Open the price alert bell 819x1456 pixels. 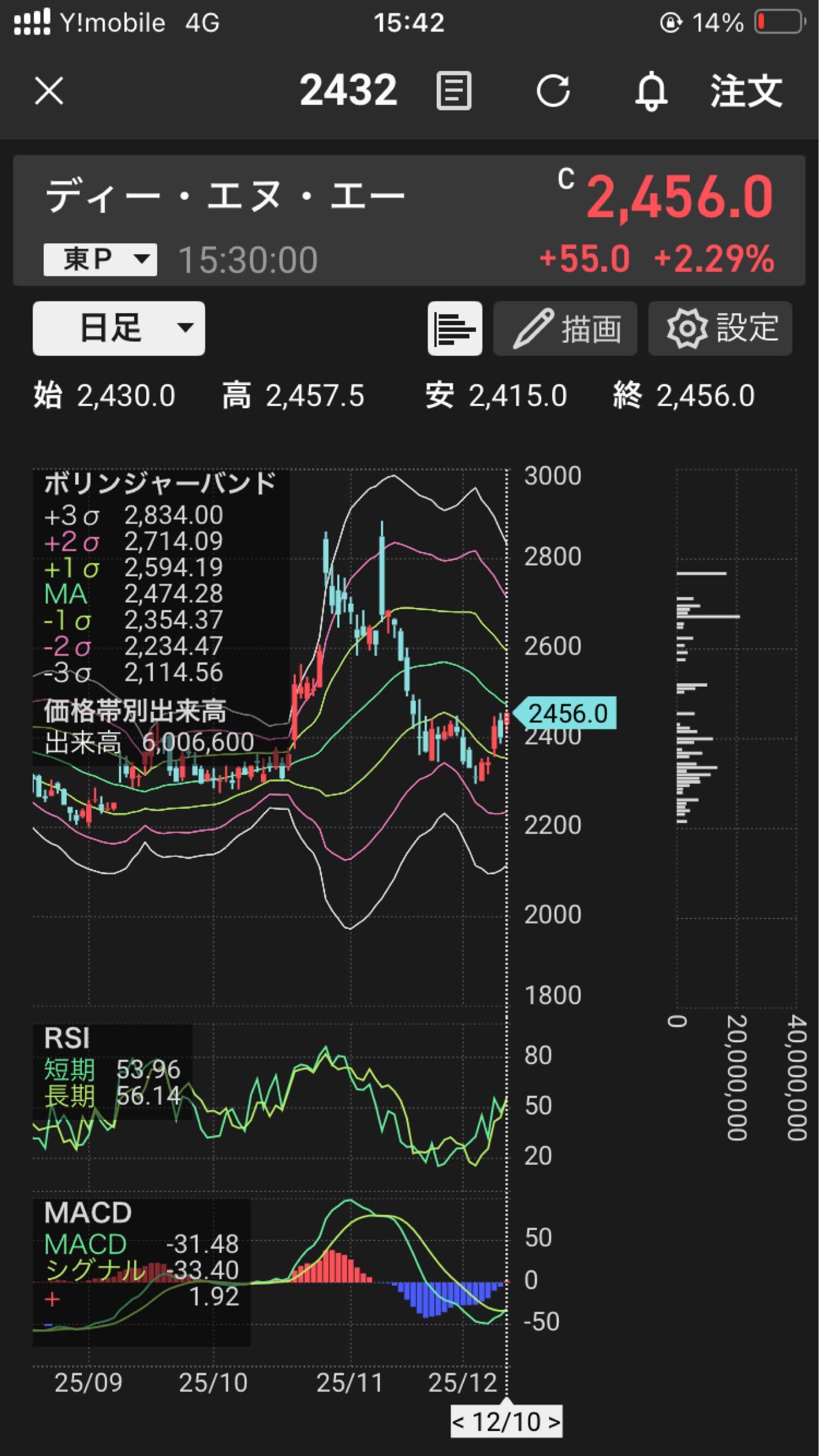(651, 92)
